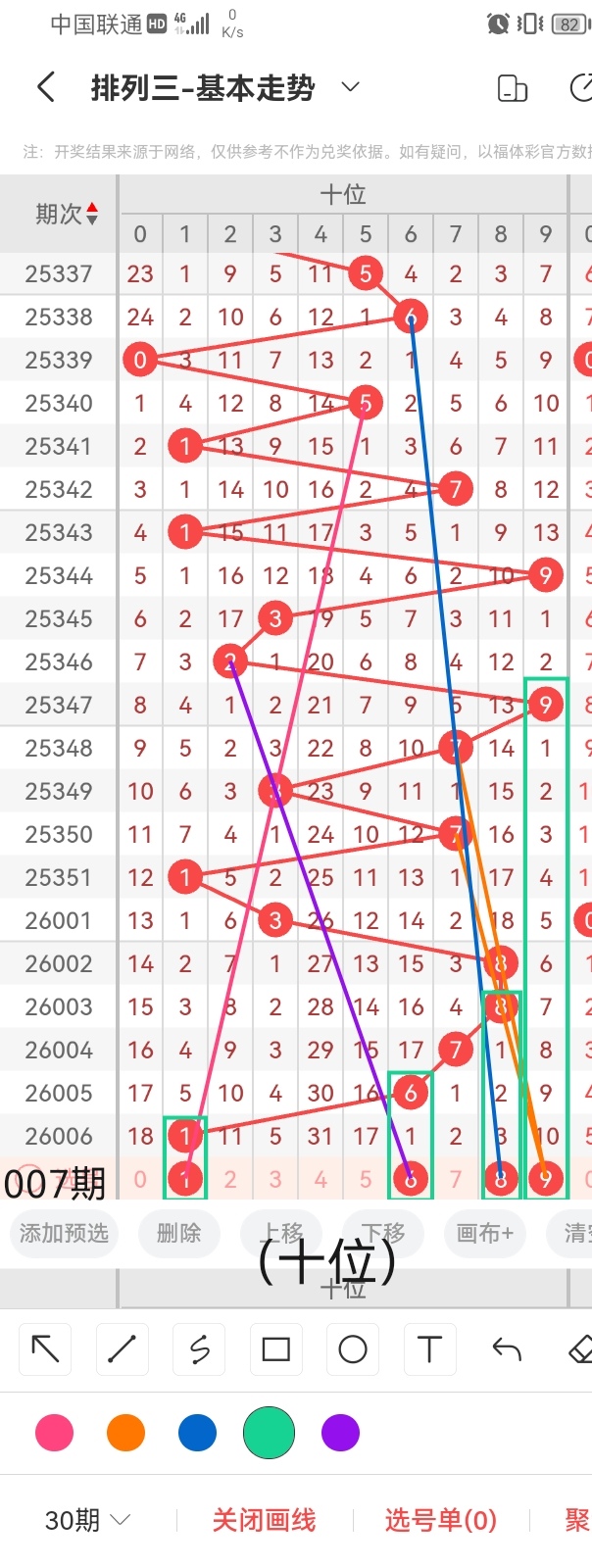Image resolution: width=592 pixels, height=1568 pixels.
Task: Tap the 画布+ button
Action: (485, 1233)
